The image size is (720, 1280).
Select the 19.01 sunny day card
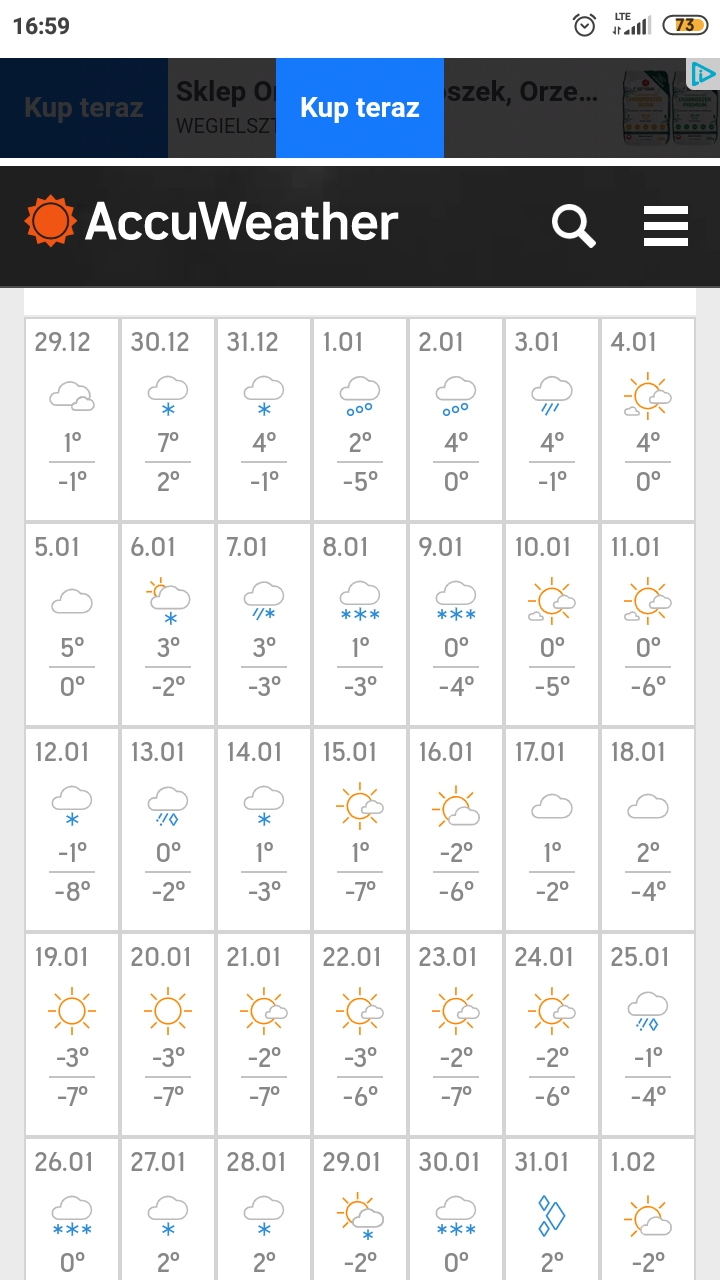72,1033
